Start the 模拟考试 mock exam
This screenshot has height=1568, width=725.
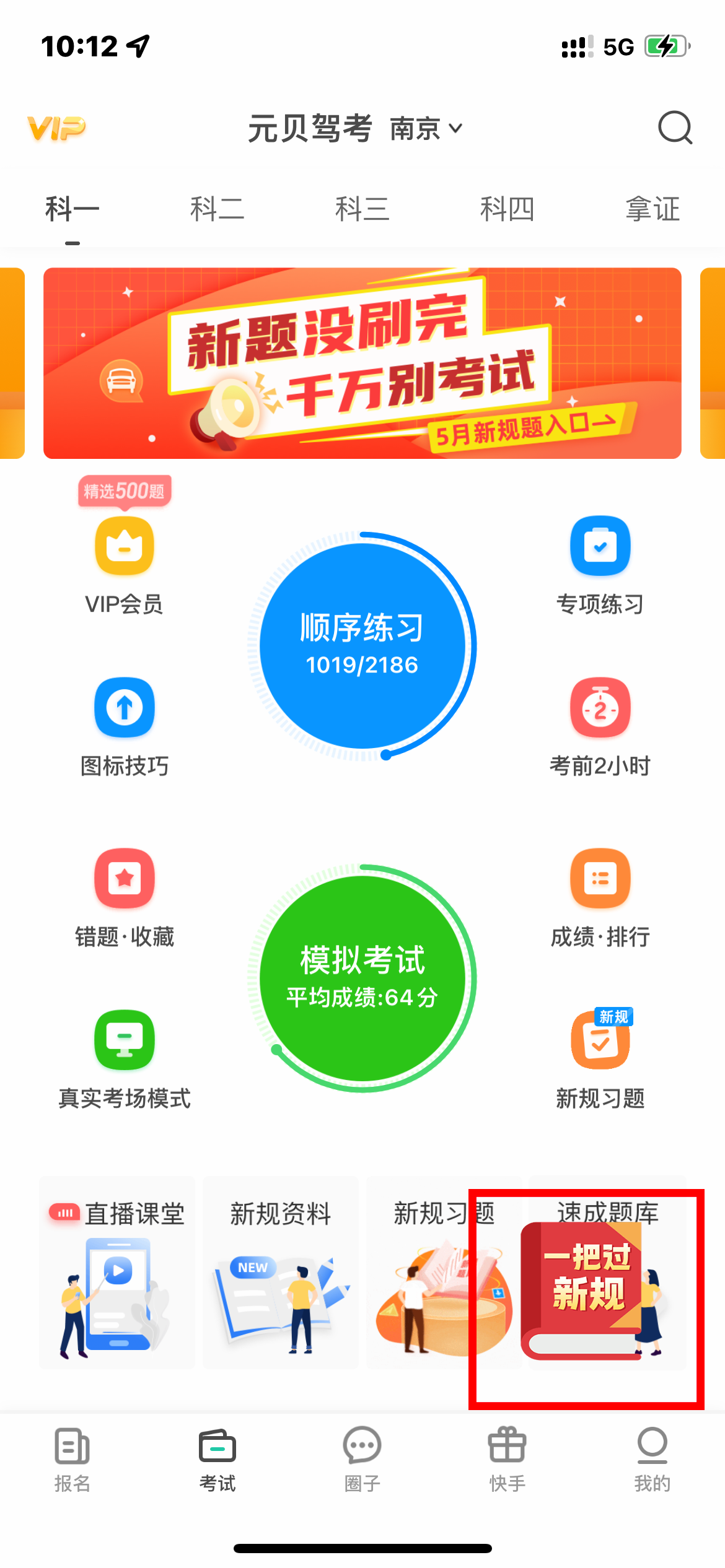click(x=362, y=978)
